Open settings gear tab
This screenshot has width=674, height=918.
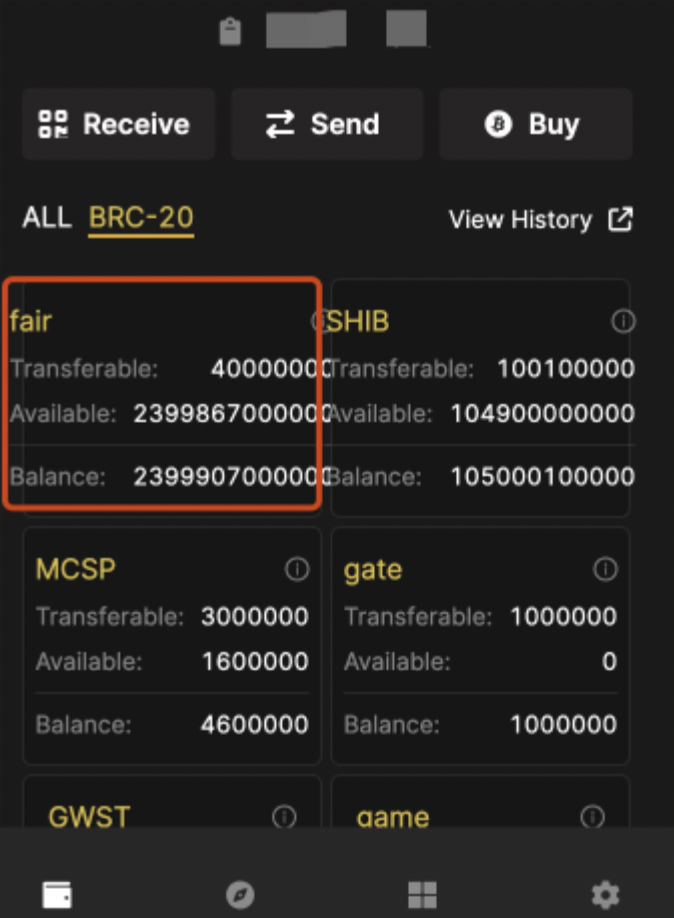tap(605, 893)
